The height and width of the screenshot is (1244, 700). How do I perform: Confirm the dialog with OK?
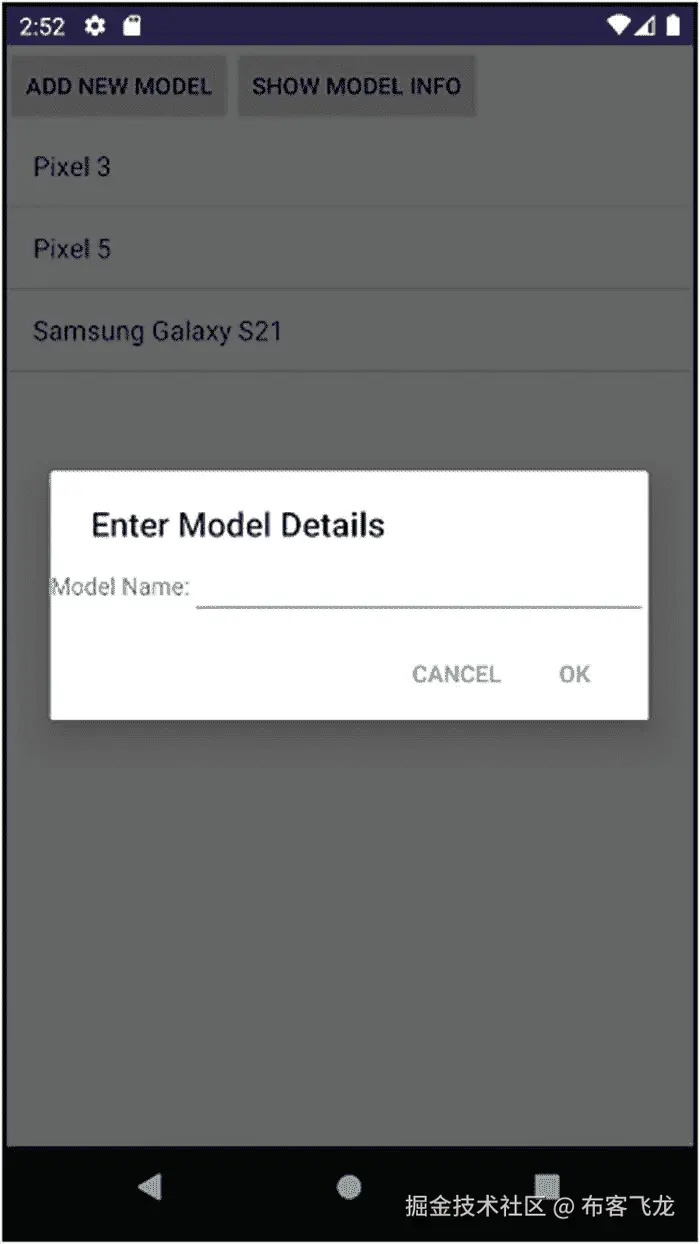pos(574,674)
